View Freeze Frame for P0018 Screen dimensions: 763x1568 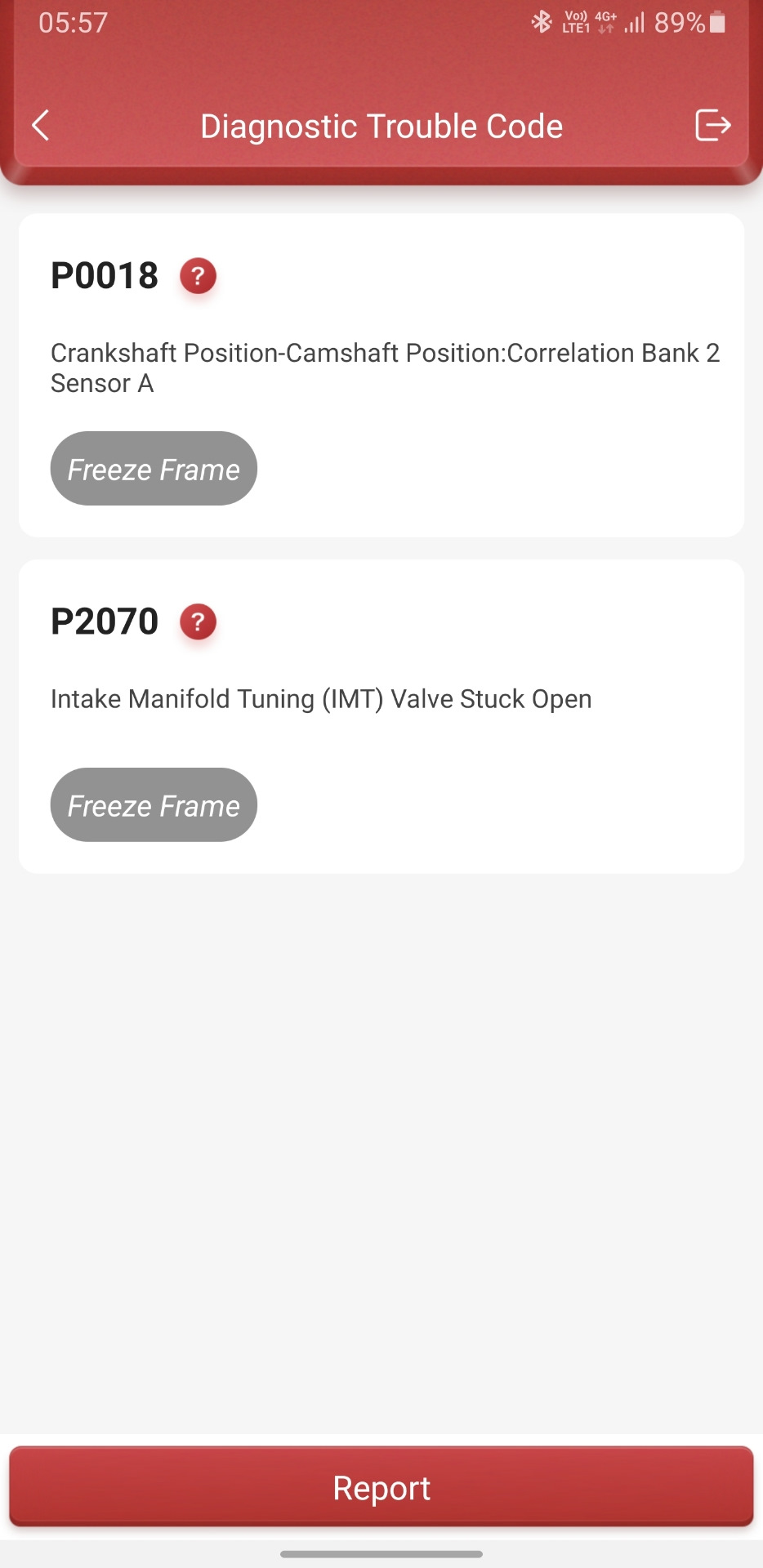pyautogui.click(x=154, y=469)
